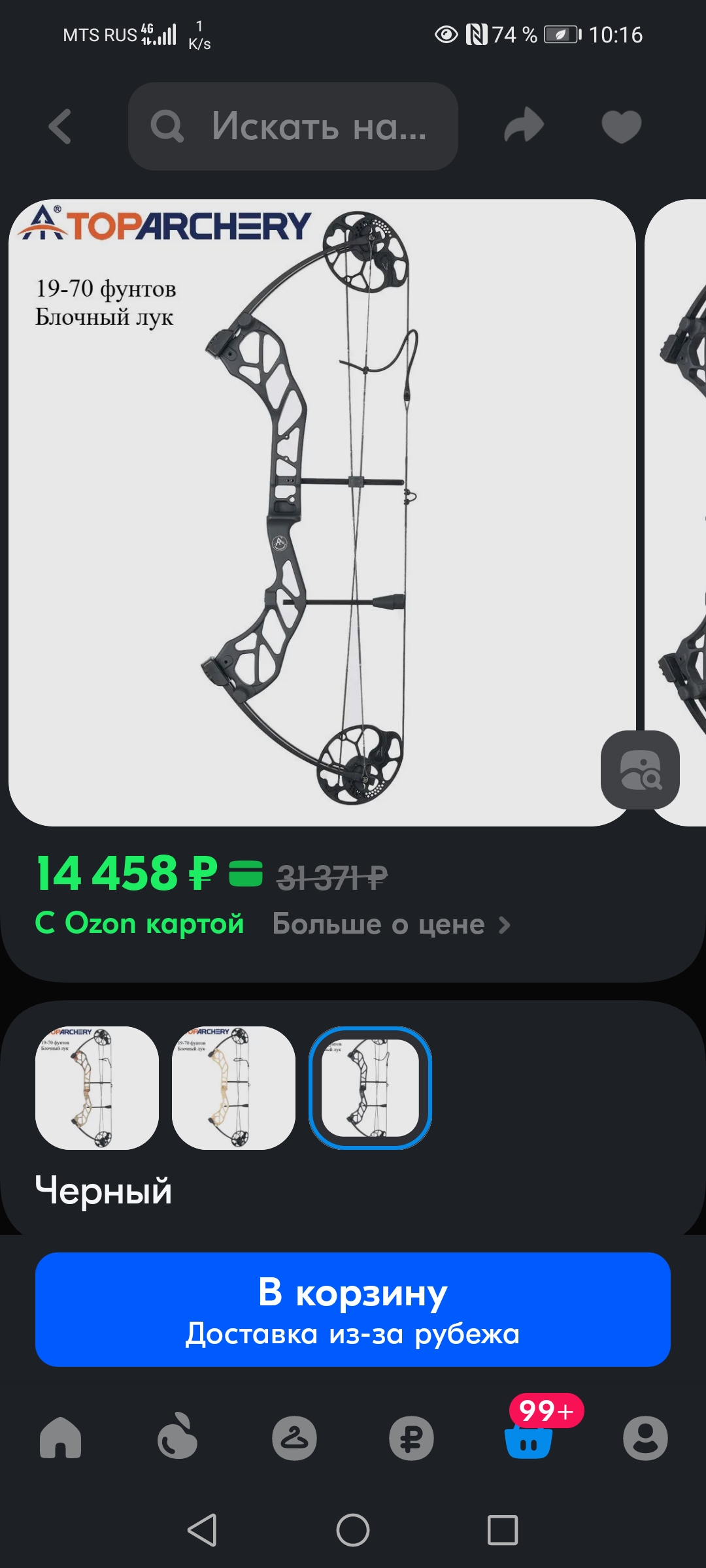The height and width of the screenshot is (1568, 706).
Task: Tap the system home circle button
Action: click(x=353, y=1529)
